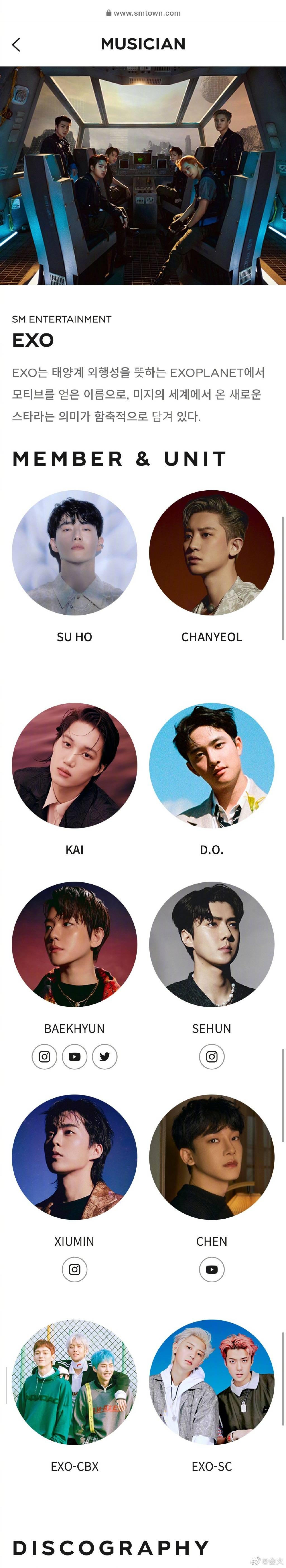The image size is (286, 1568).
Task: View CHANYEOL's member profile
Action: (212, 553)
